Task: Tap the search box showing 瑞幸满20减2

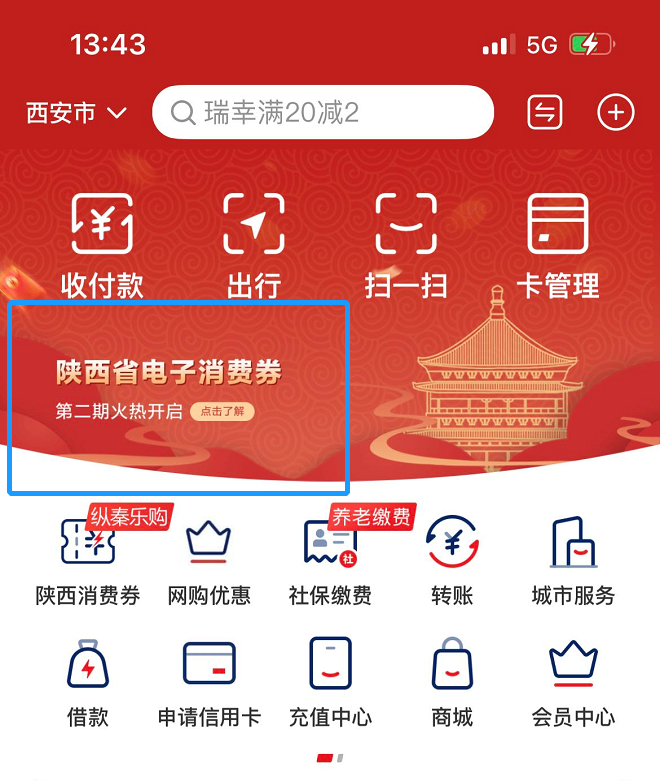Action: [x=322, y=112]
